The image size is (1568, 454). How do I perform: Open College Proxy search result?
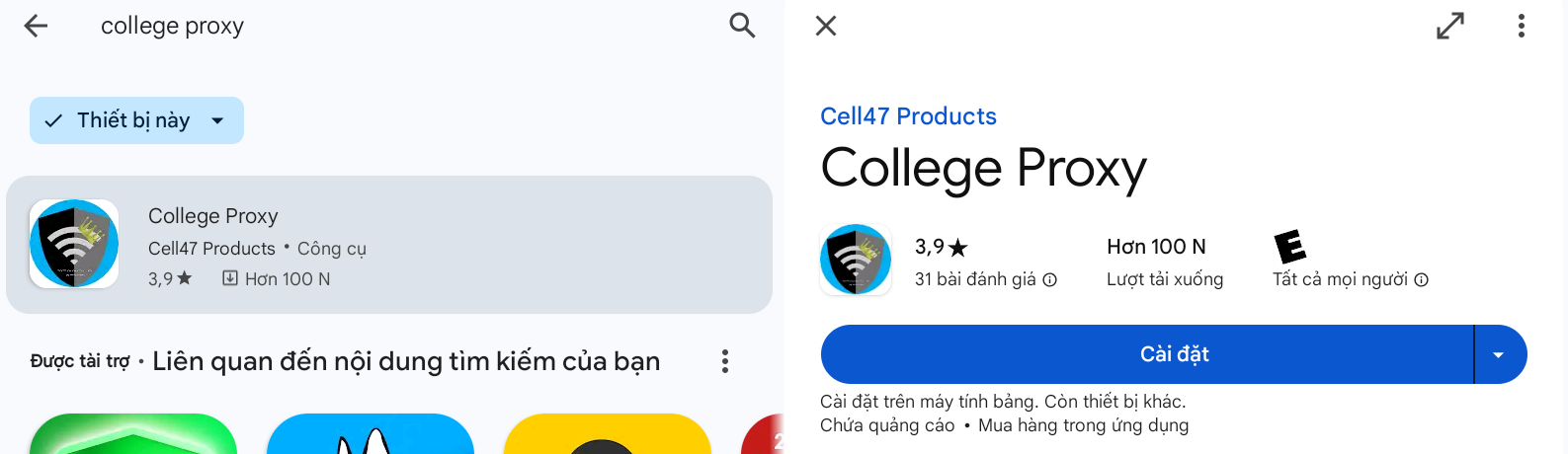tap(389, 245)
